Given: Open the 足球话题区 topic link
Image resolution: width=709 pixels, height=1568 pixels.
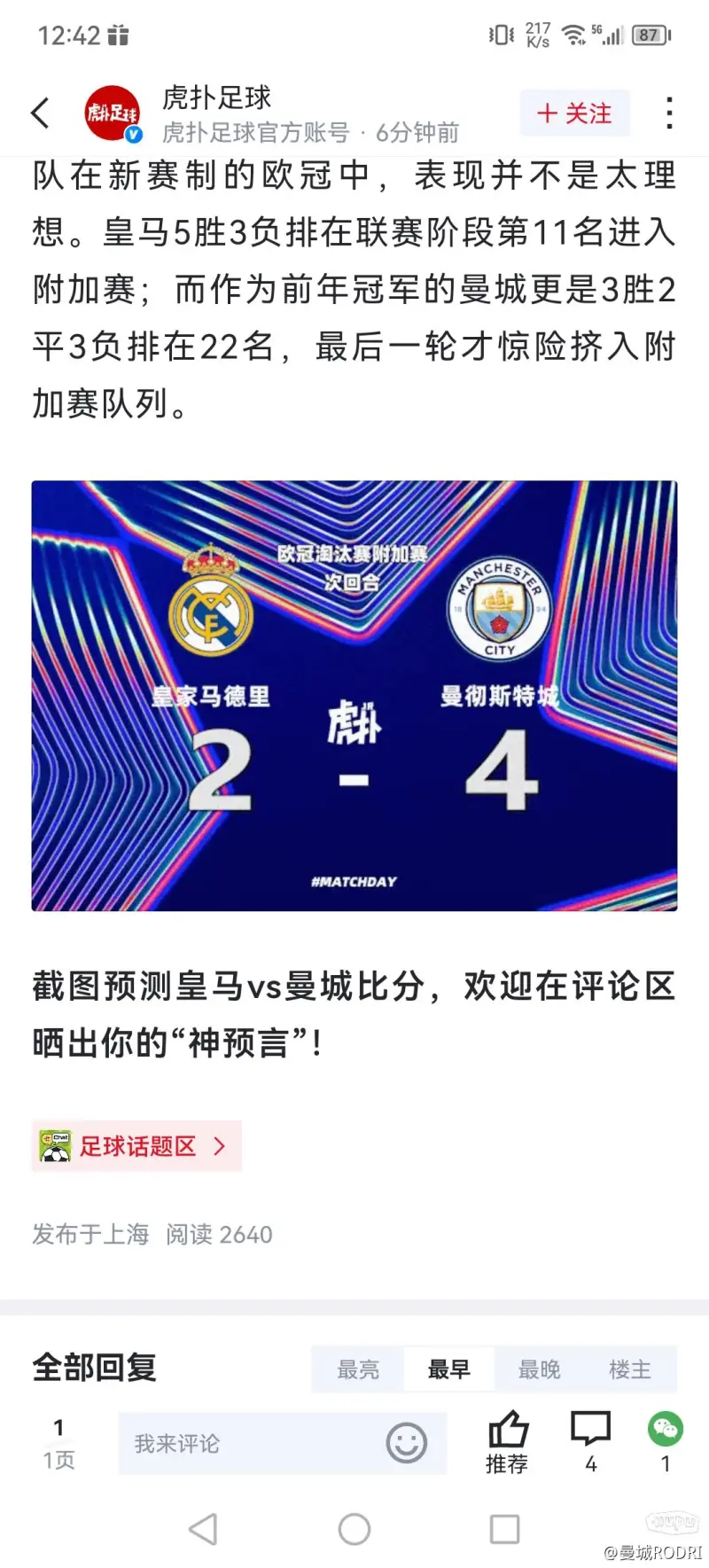Looking at the screenshot, I should pos(137,1146).
